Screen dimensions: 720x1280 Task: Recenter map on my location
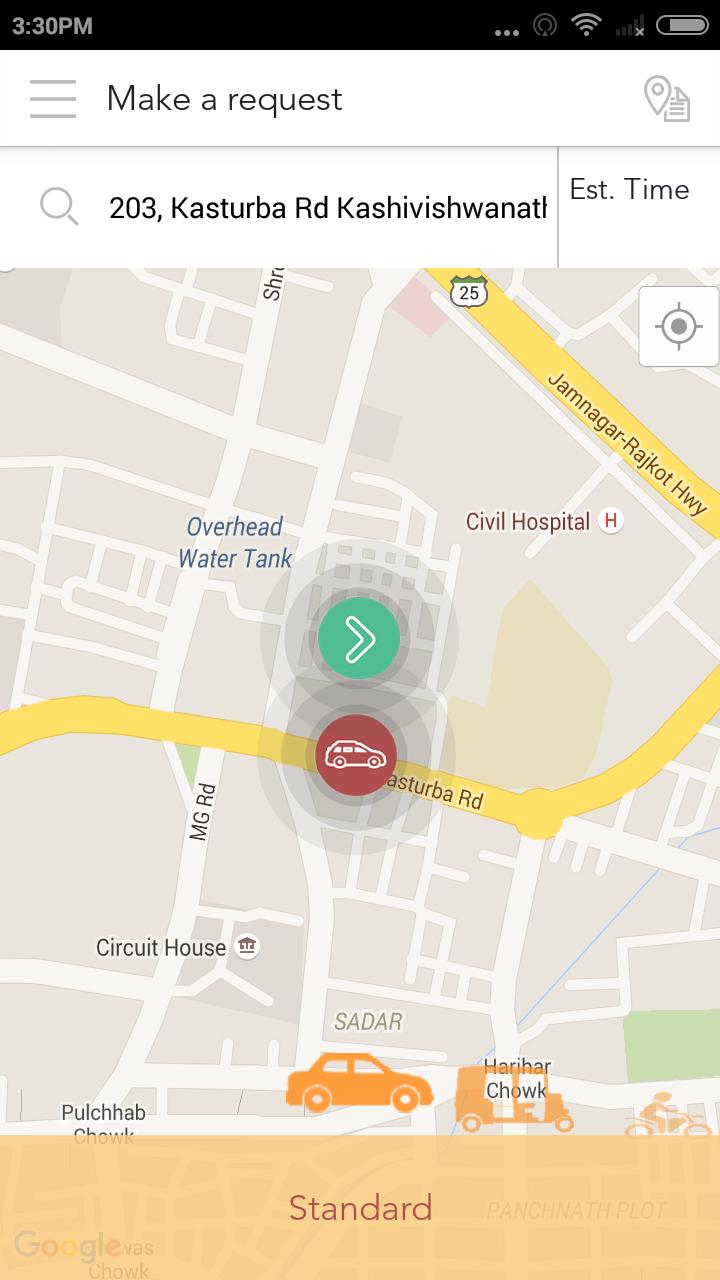[679, 327]
